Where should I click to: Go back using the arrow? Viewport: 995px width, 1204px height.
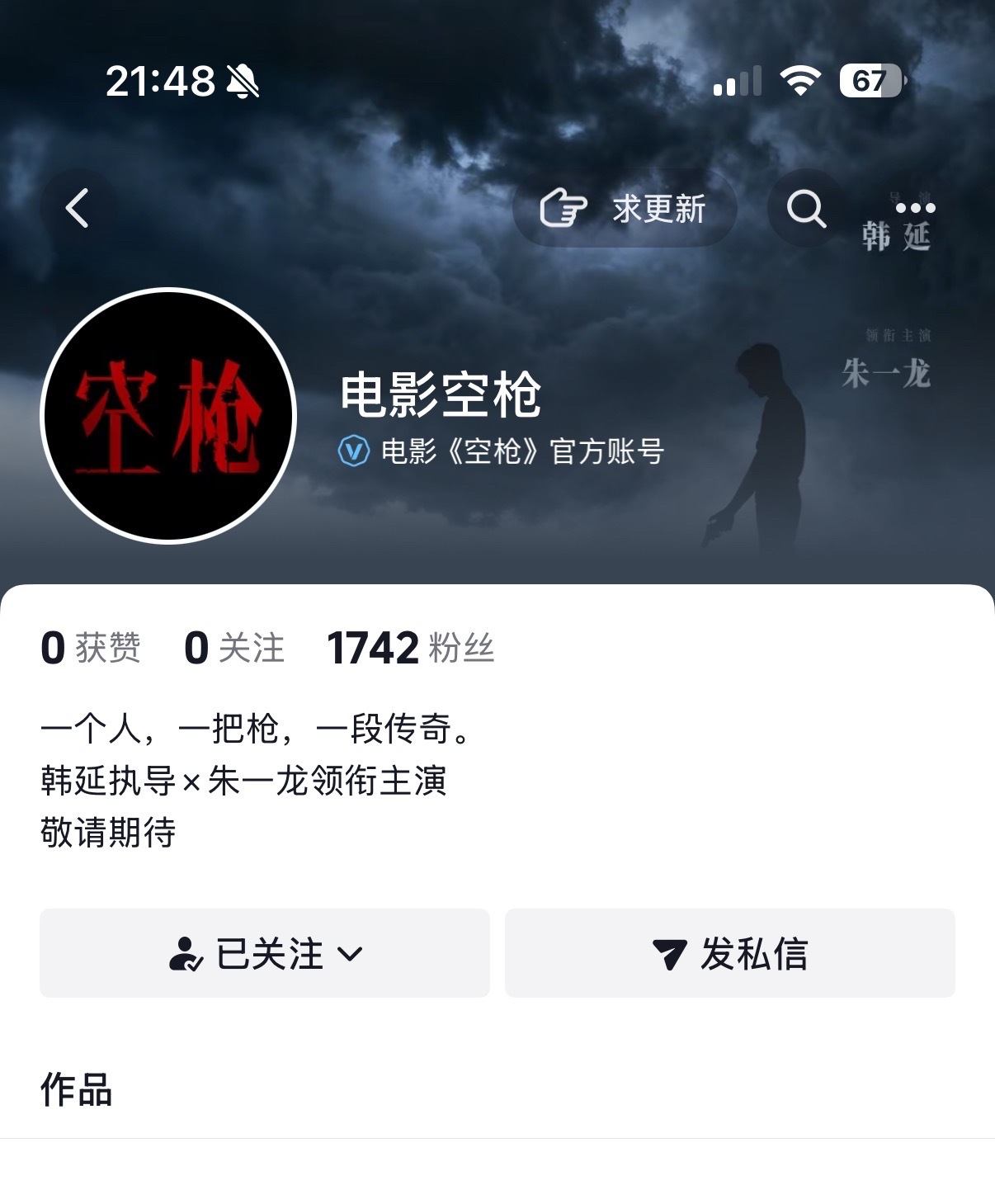point(78,208)
